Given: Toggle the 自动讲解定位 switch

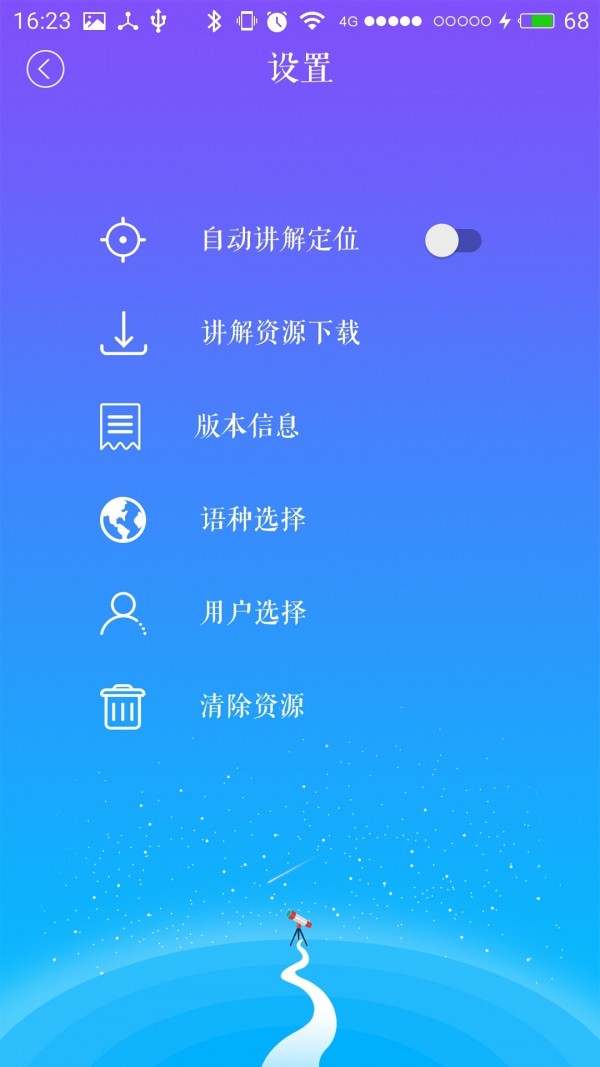Looking at the screenshot, I should pyautogui.click(x=453, y=240).
